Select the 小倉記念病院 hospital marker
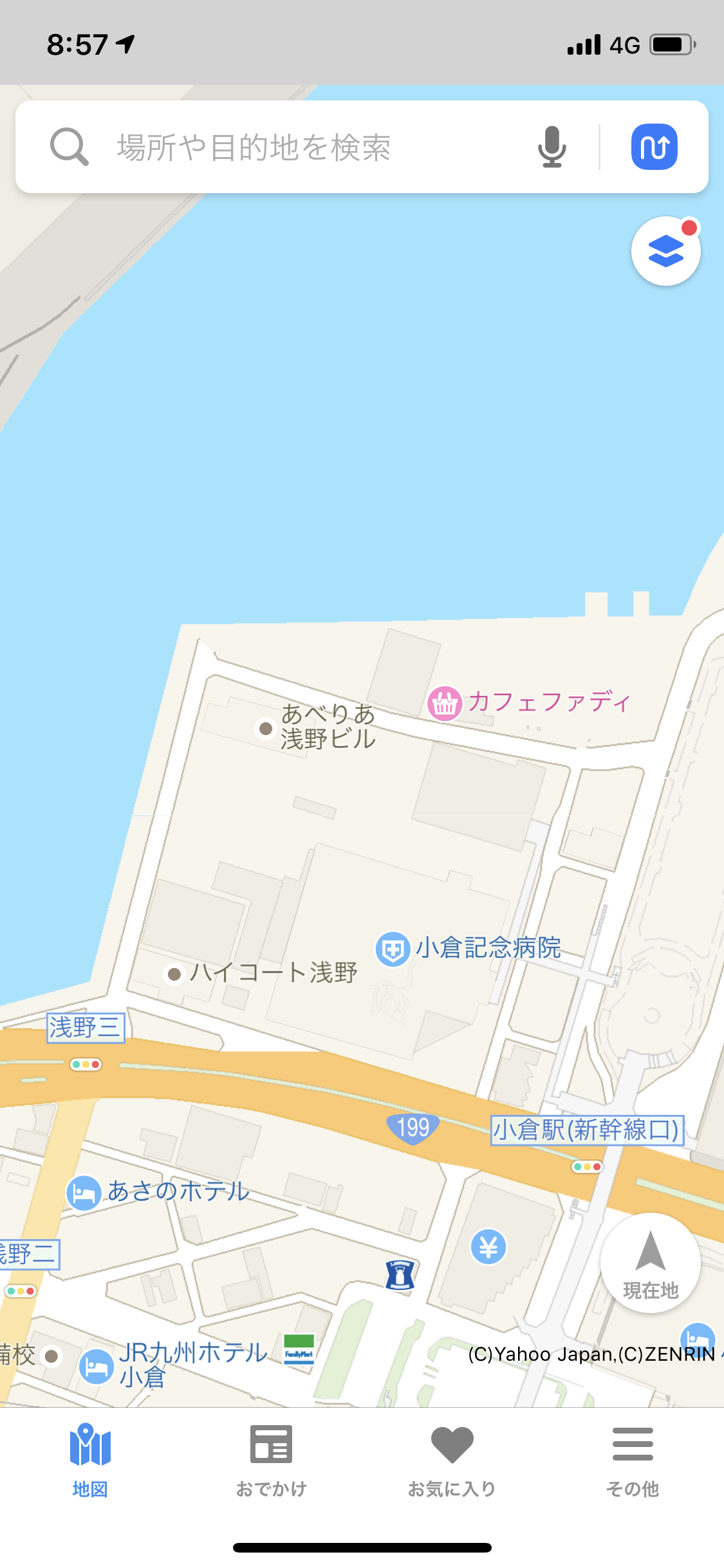This screenshot has width=724, height=1568. tap(393, 949)
